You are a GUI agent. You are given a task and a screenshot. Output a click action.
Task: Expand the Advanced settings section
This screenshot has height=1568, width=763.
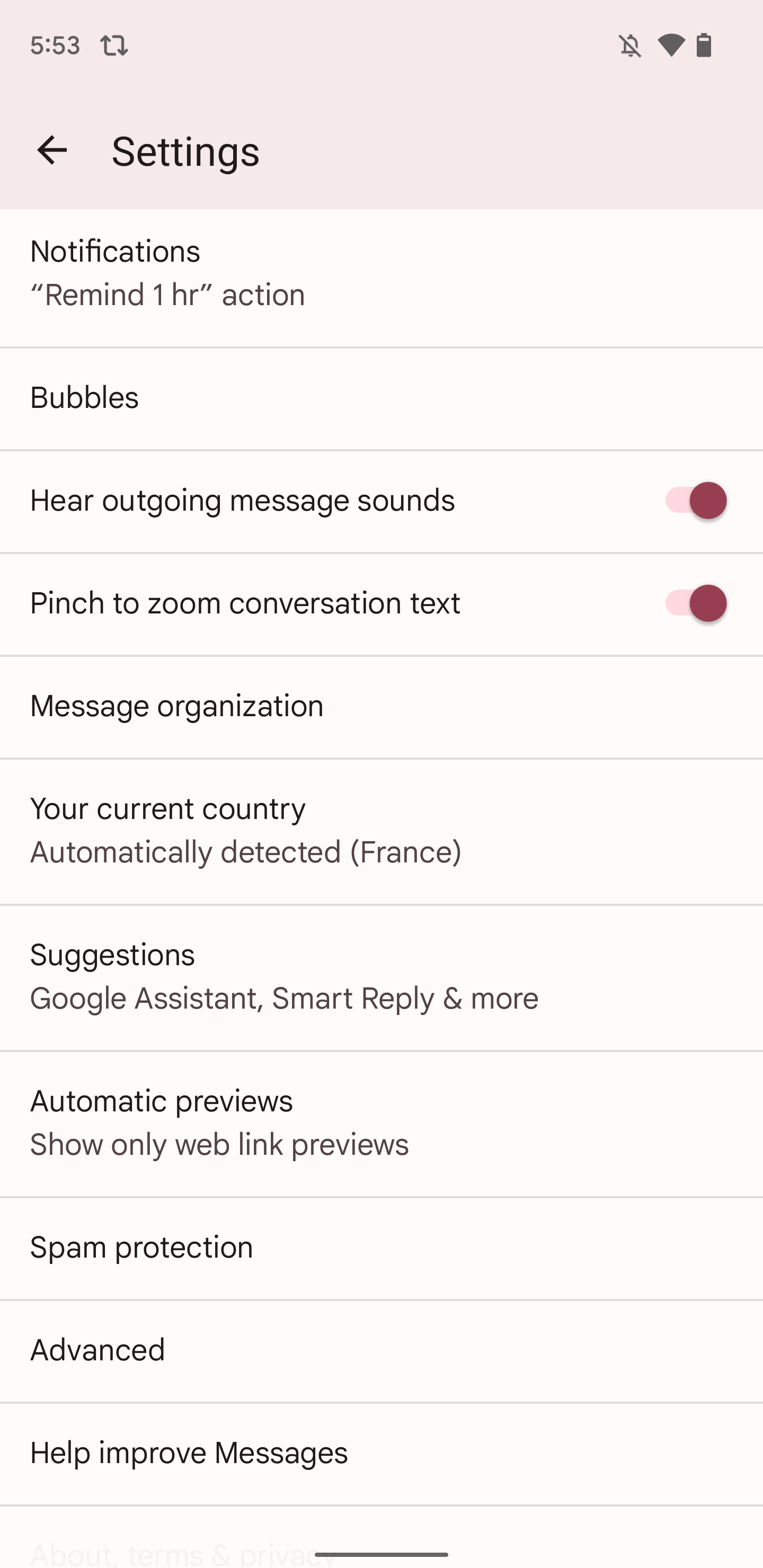click(x=381, y=1350)
